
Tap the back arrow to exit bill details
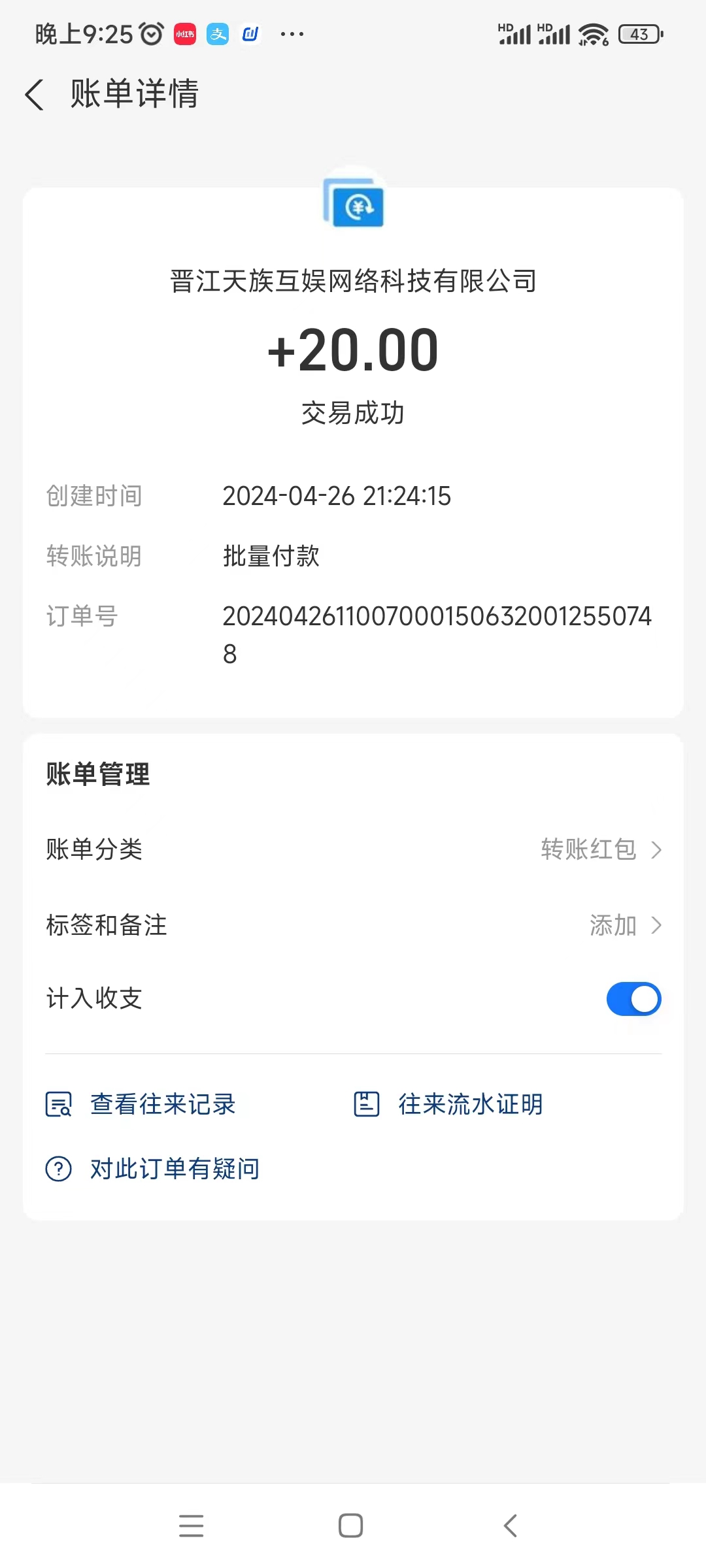tap(34, 95)
